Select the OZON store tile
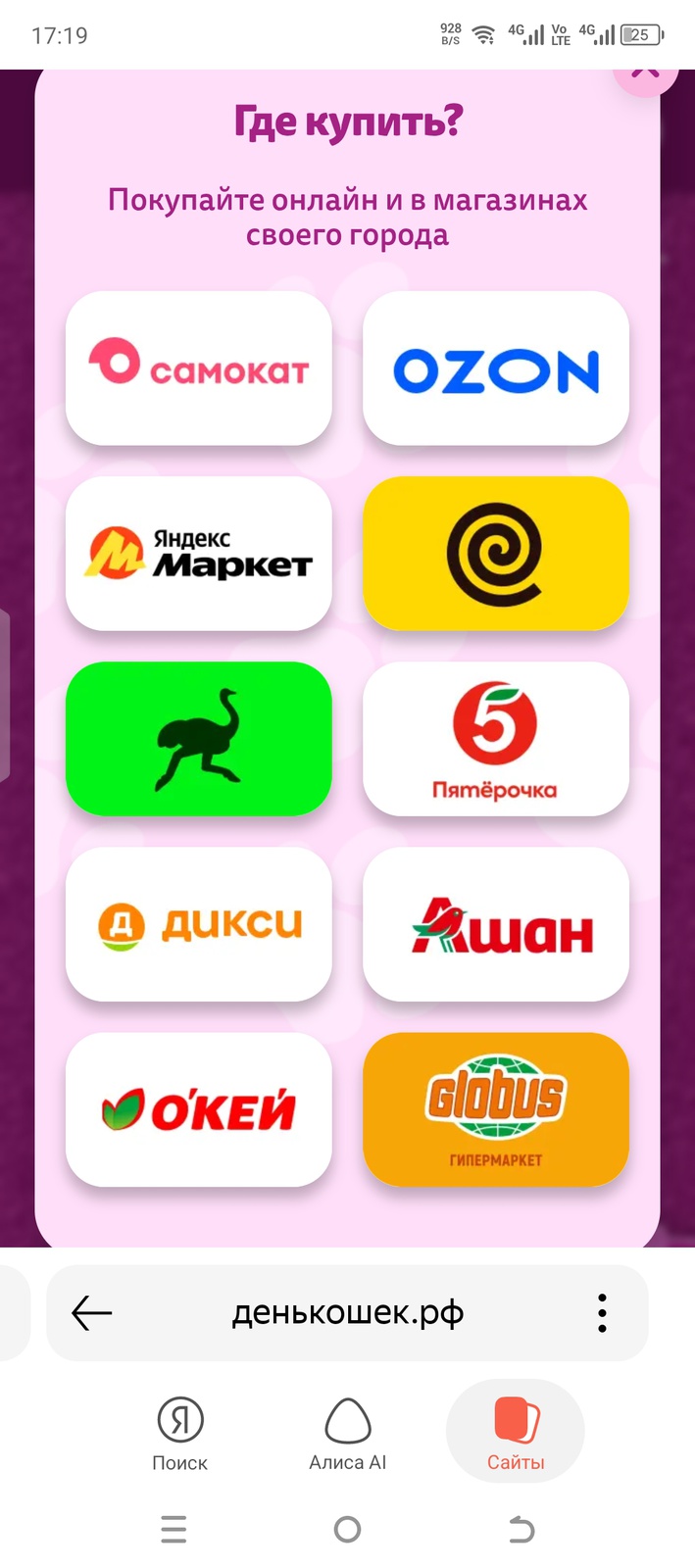 pos(495,367)
